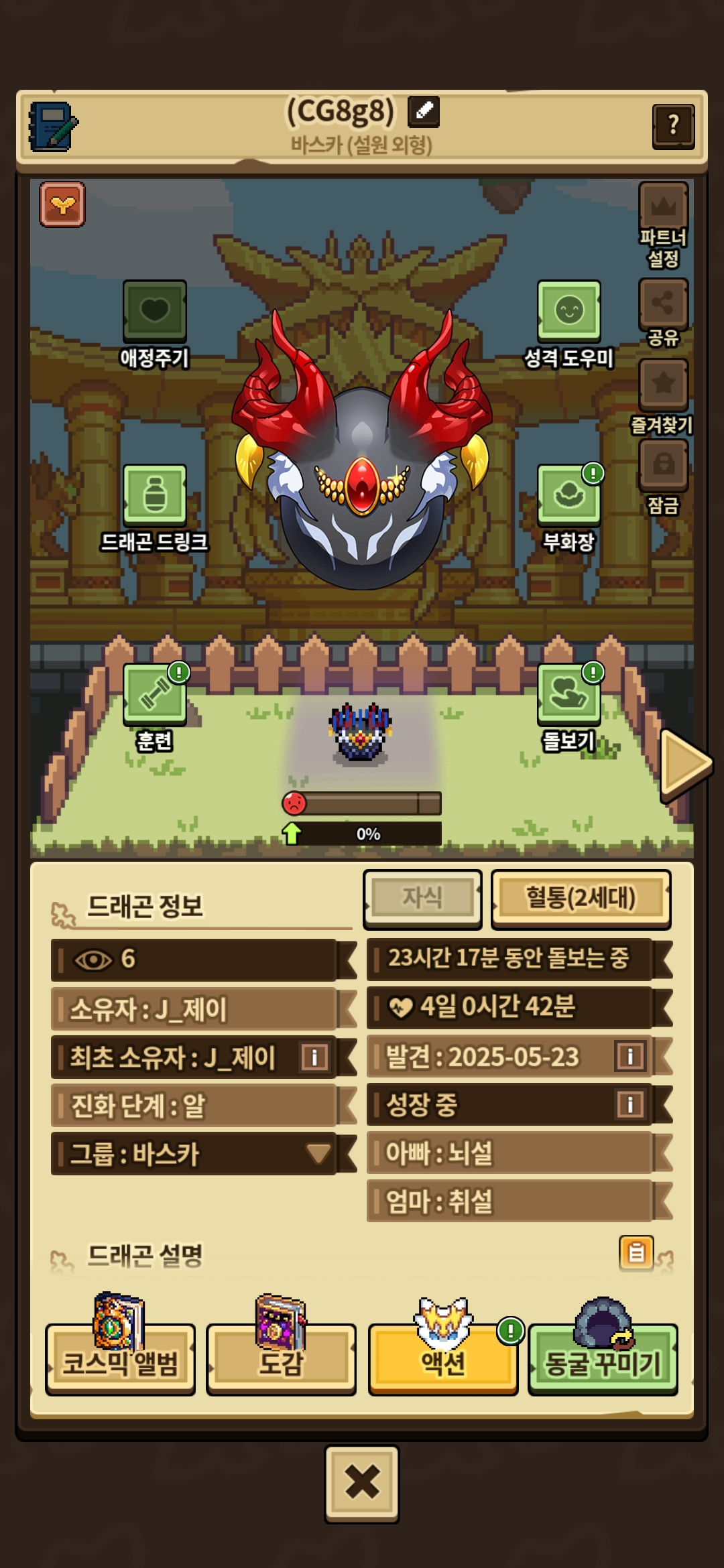This screenshot has width=724, height=1568.
Task: Share this dragon via 공유
Action: [x=663, y=304]
